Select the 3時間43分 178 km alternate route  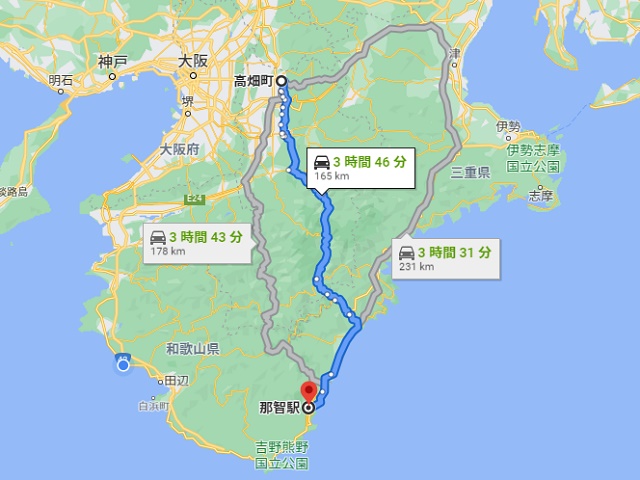(196, 242)
